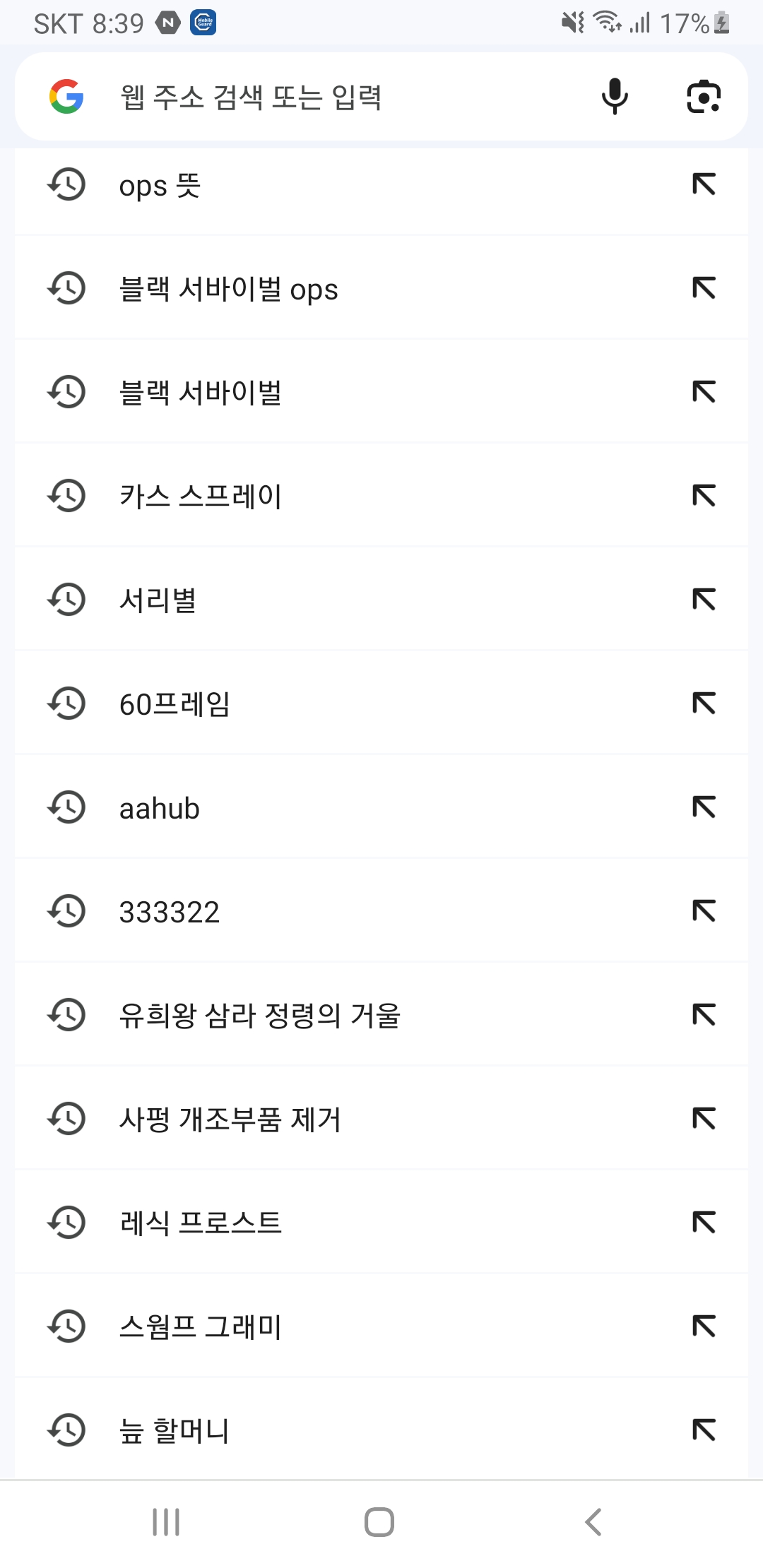Open Google Lens camera search
Screen dimensions: 763x1568
pyautogui.click(x=704, y=97)
